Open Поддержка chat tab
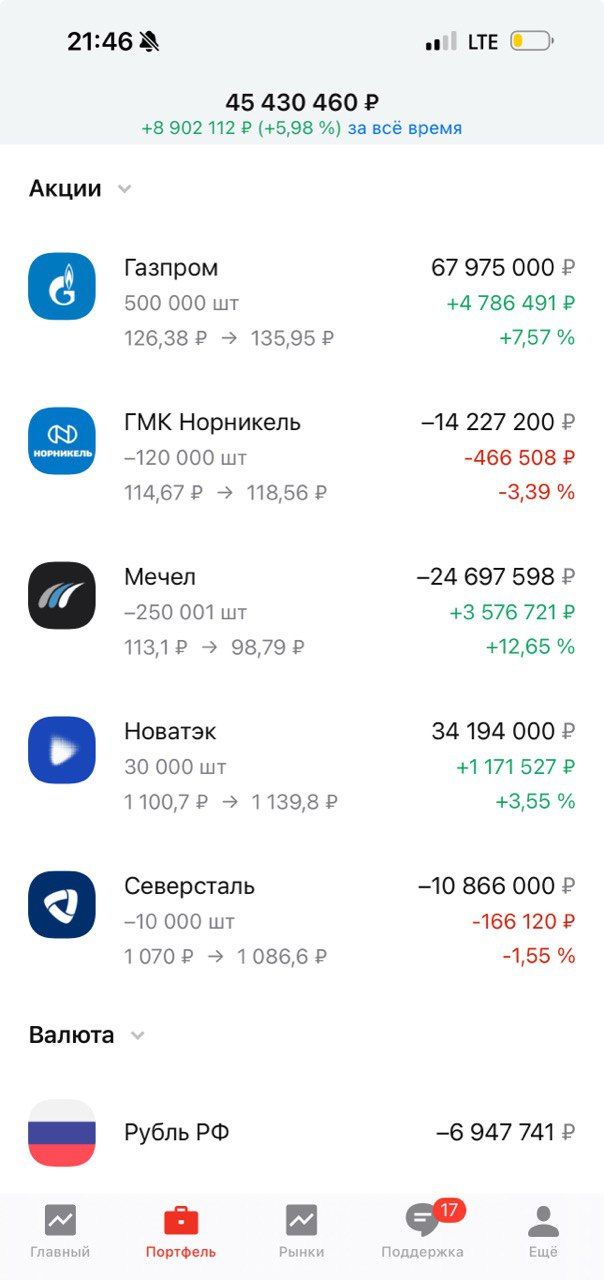604x1280 pixels. tap(422, 1231)
